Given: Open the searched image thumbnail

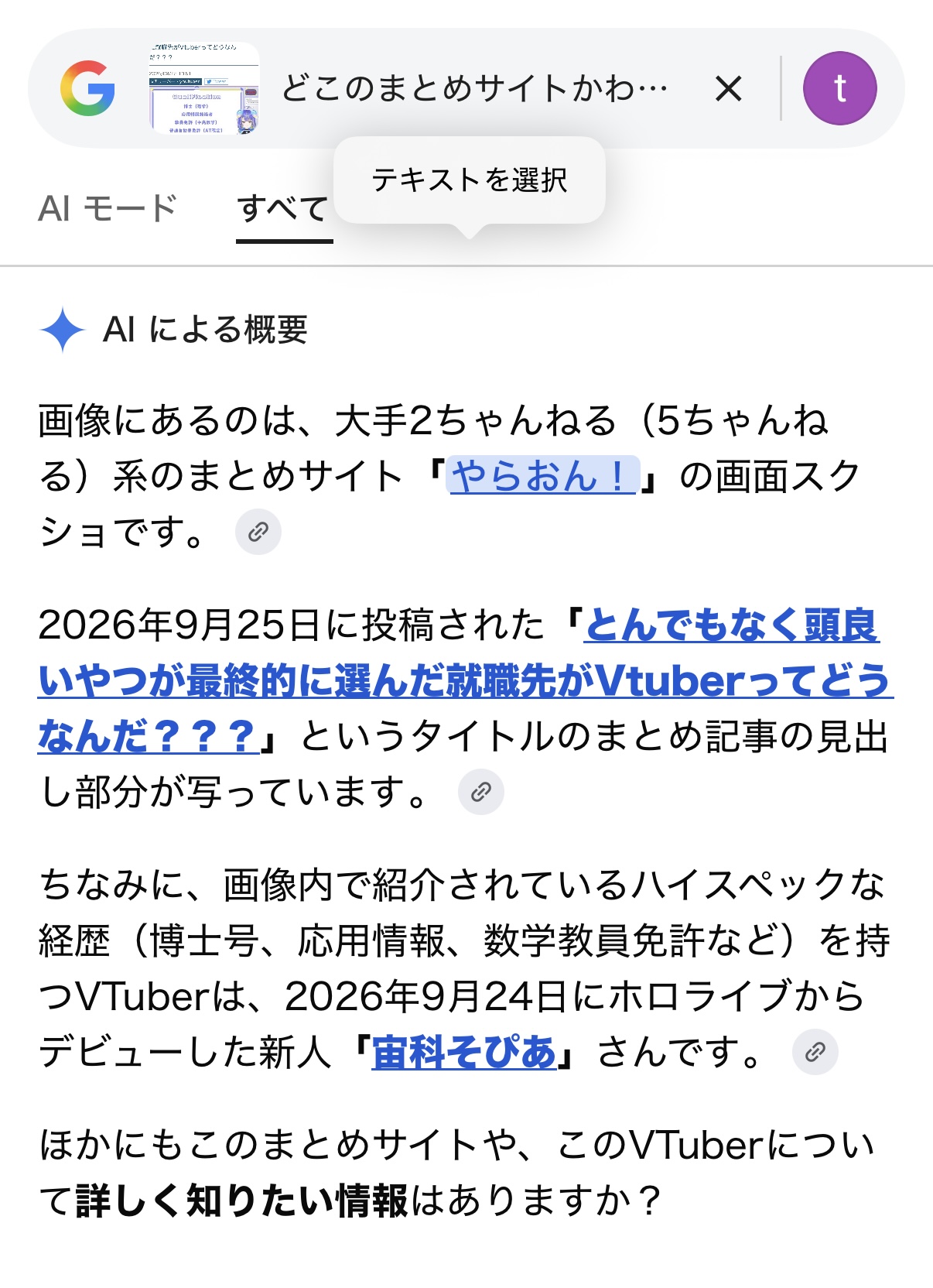Looking at the screenshot, I should 203,88.
